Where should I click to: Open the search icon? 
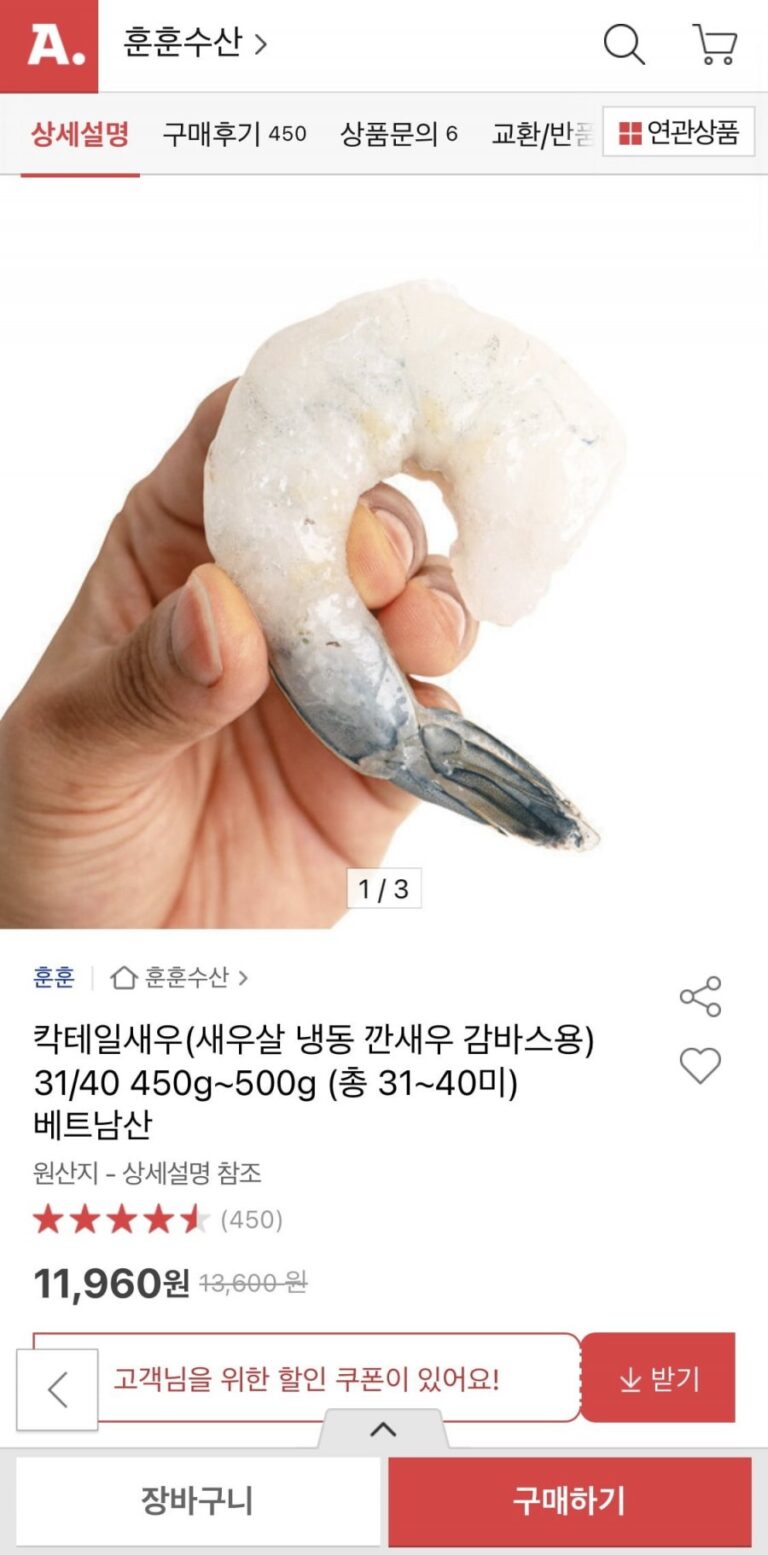click(x=623, y=45)
